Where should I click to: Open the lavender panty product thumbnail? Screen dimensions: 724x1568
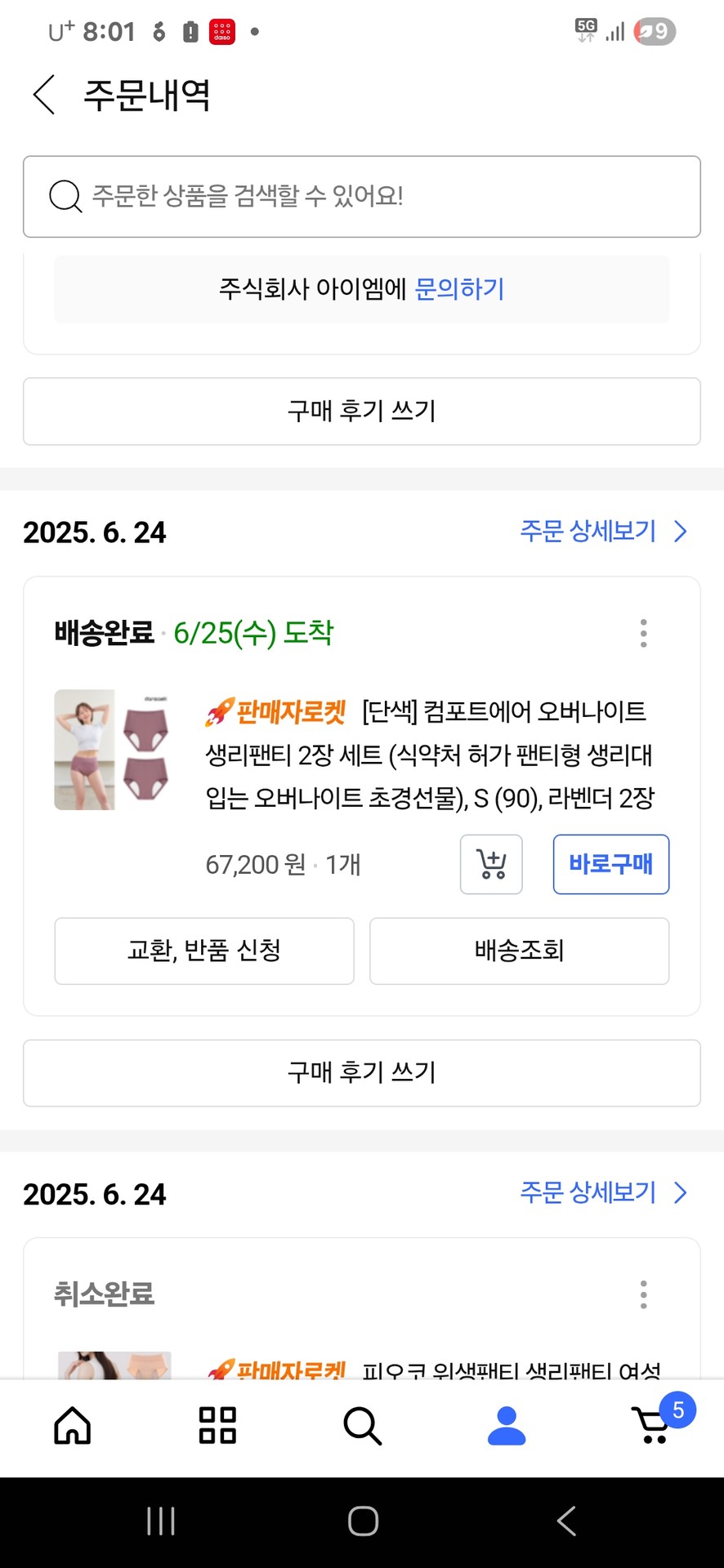(x=114, y=750)
